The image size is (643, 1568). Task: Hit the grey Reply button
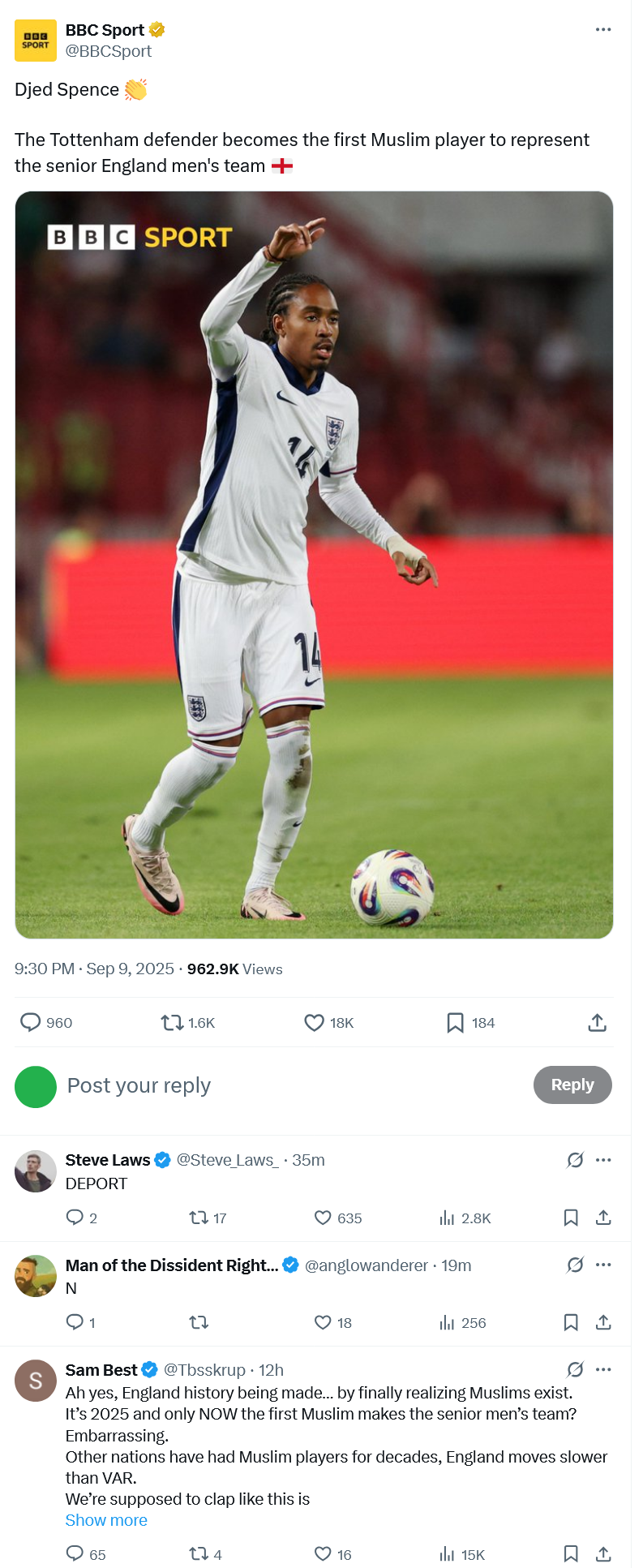coord(572,1085)
